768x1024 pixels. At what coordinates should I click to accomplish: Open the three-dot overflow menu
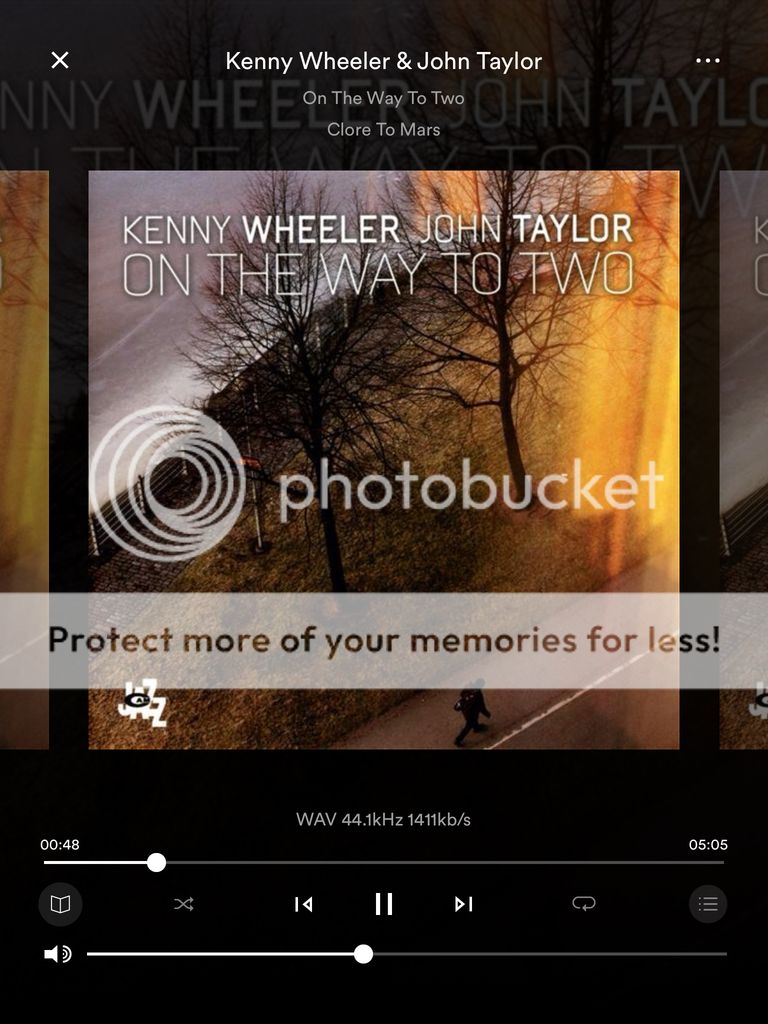click(x=707, y=60)
